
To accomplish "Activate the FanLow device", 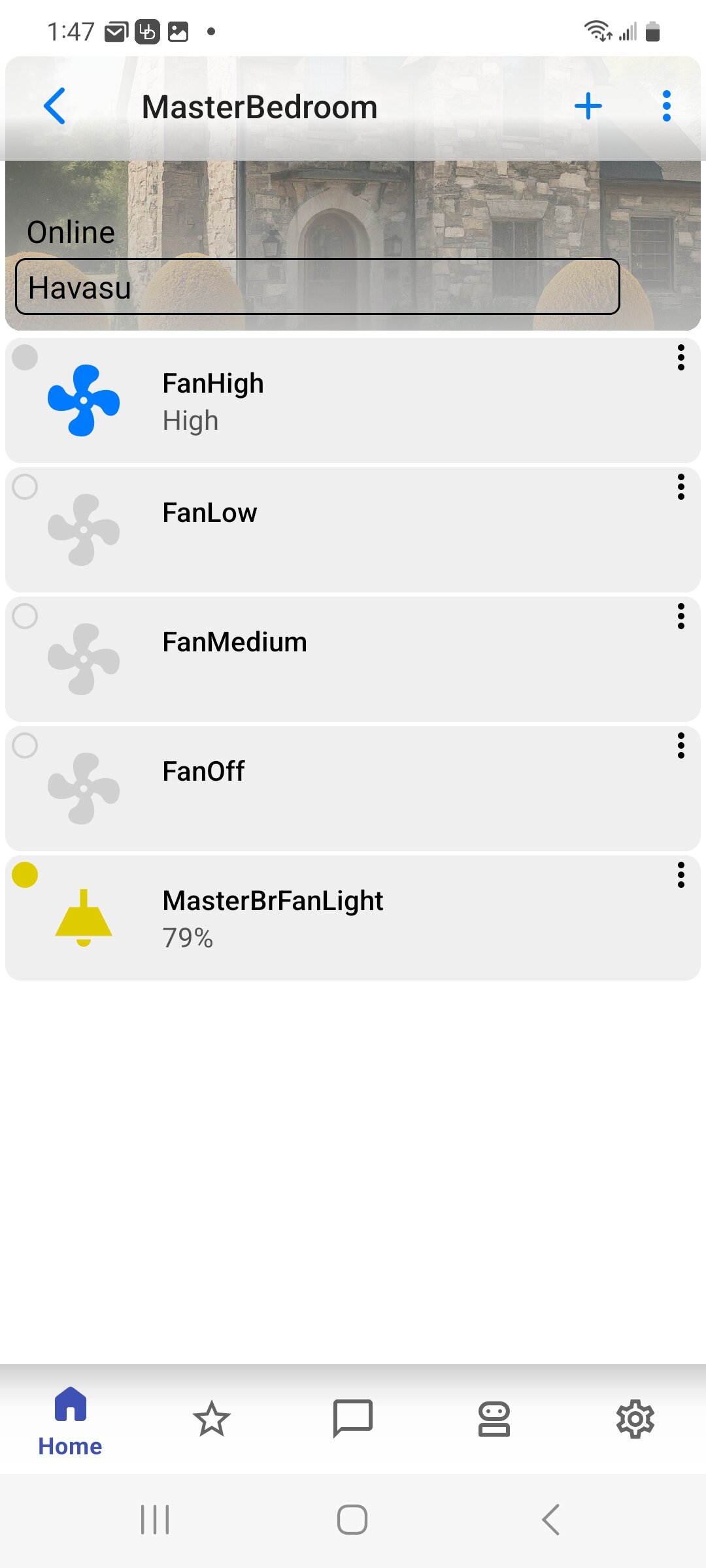I will pos(353,530).
